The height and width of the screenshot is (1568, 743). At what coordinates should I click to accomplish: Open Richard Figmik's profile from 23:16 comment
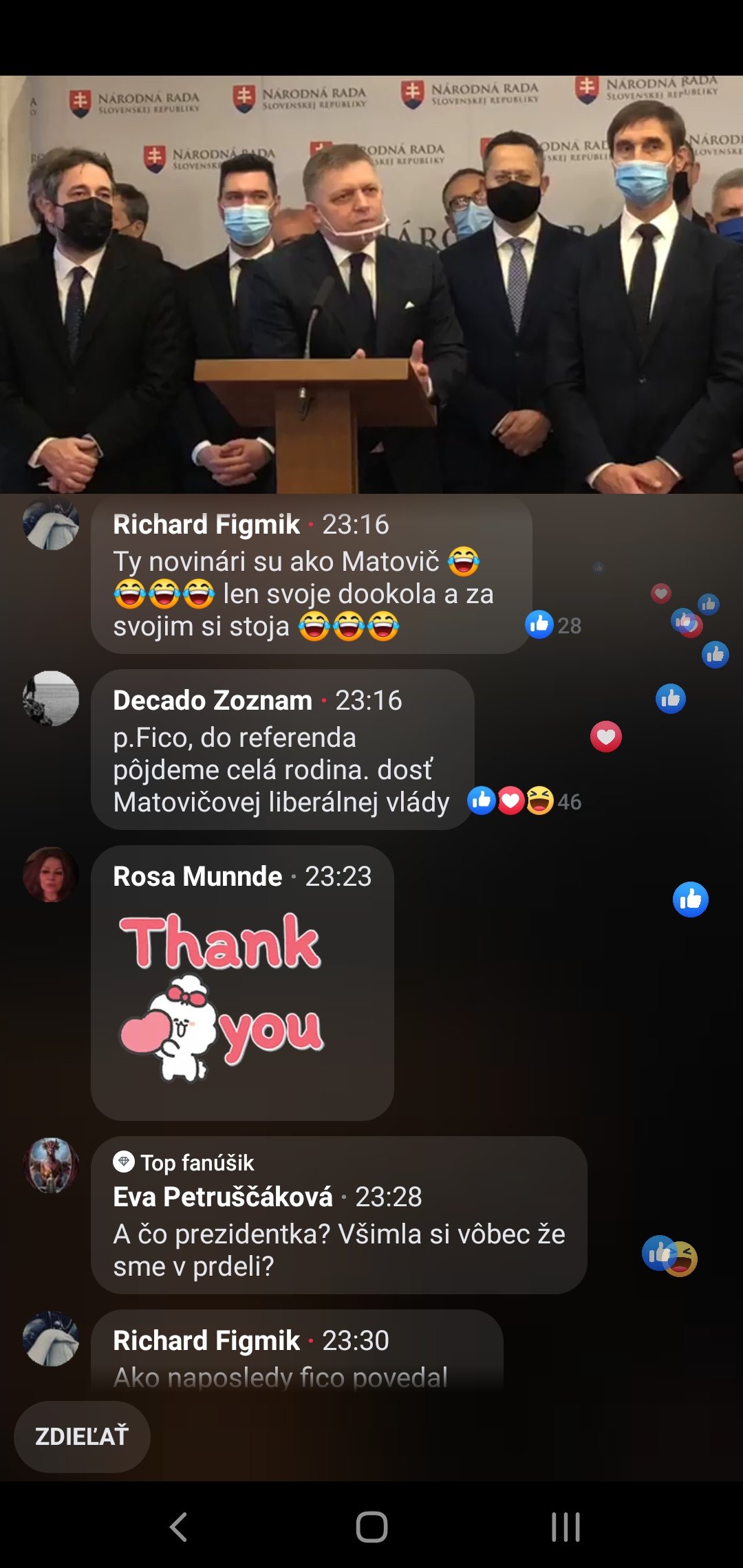[206, 525]
